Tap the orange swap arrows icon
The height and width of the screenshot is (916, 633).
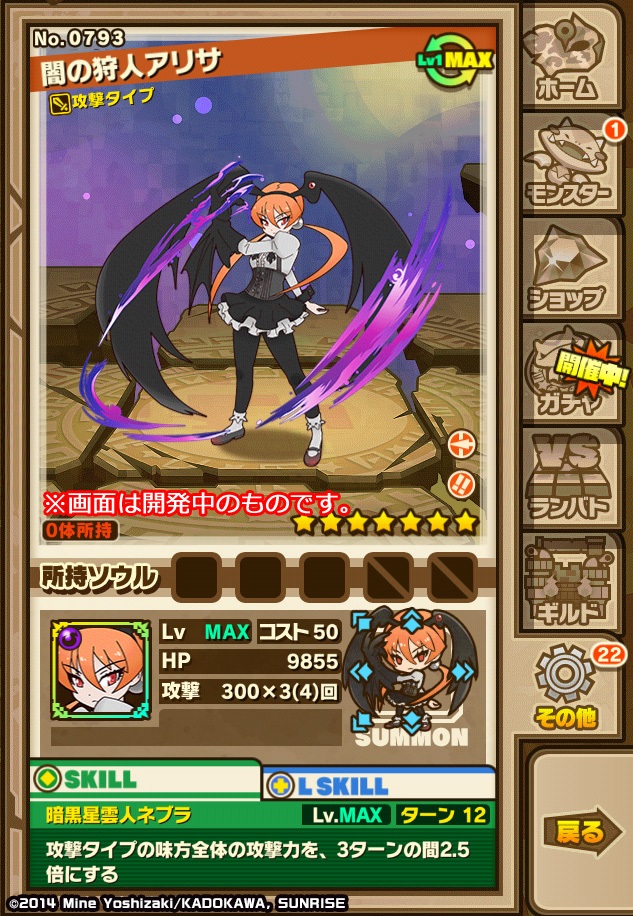tap(462, 445)
